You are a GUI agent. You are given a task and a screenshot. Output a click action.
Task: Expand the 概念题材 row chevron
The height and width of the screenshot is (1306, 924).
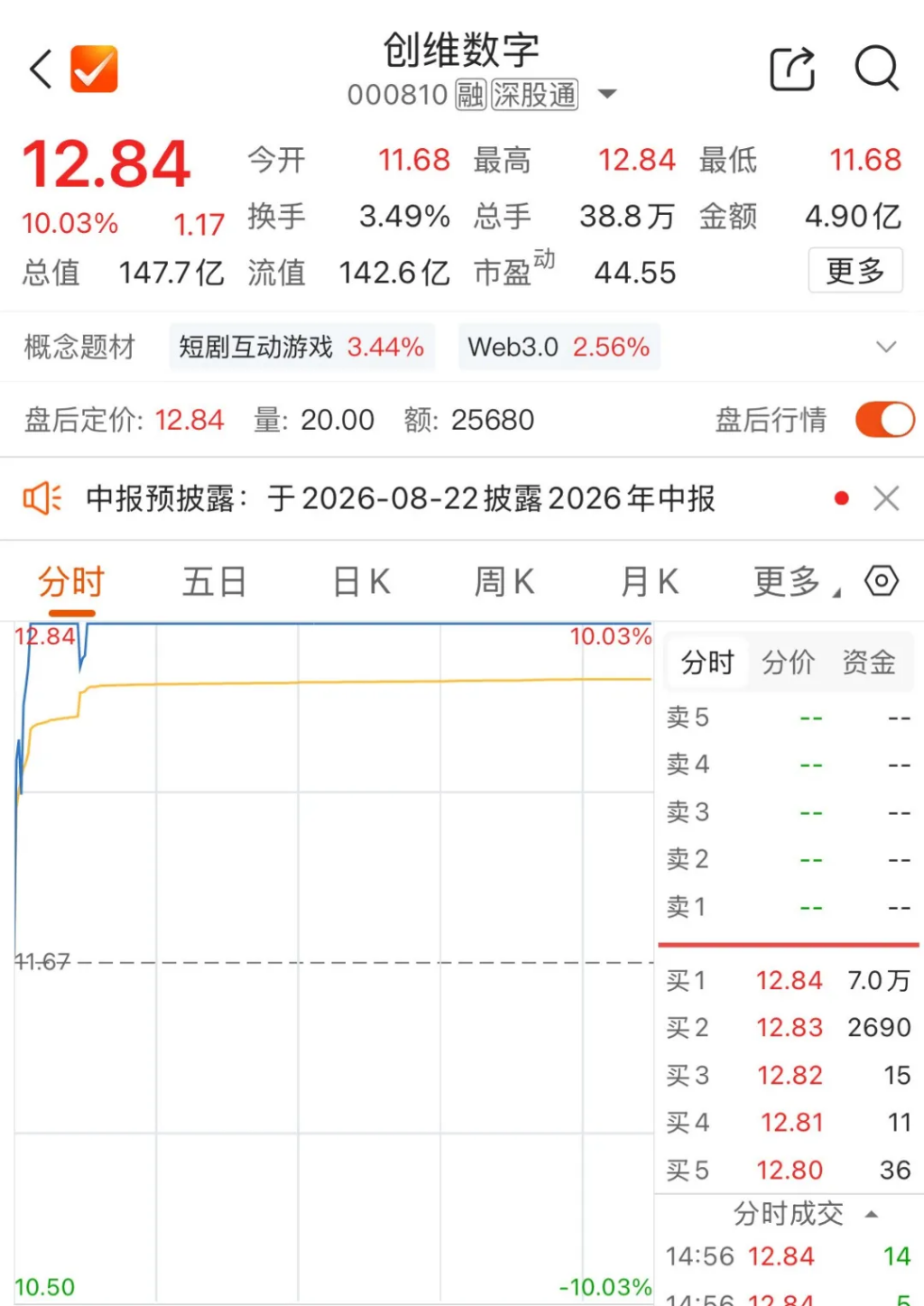click(x=886, y=347)
